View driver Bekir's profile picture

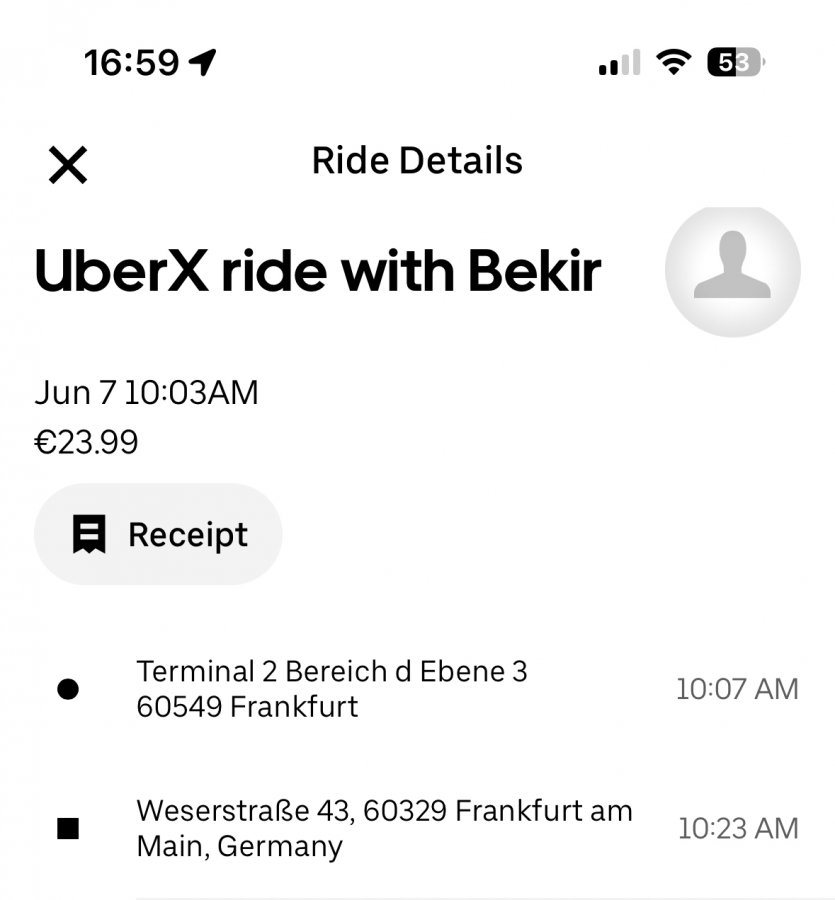[x=732, y=269]
